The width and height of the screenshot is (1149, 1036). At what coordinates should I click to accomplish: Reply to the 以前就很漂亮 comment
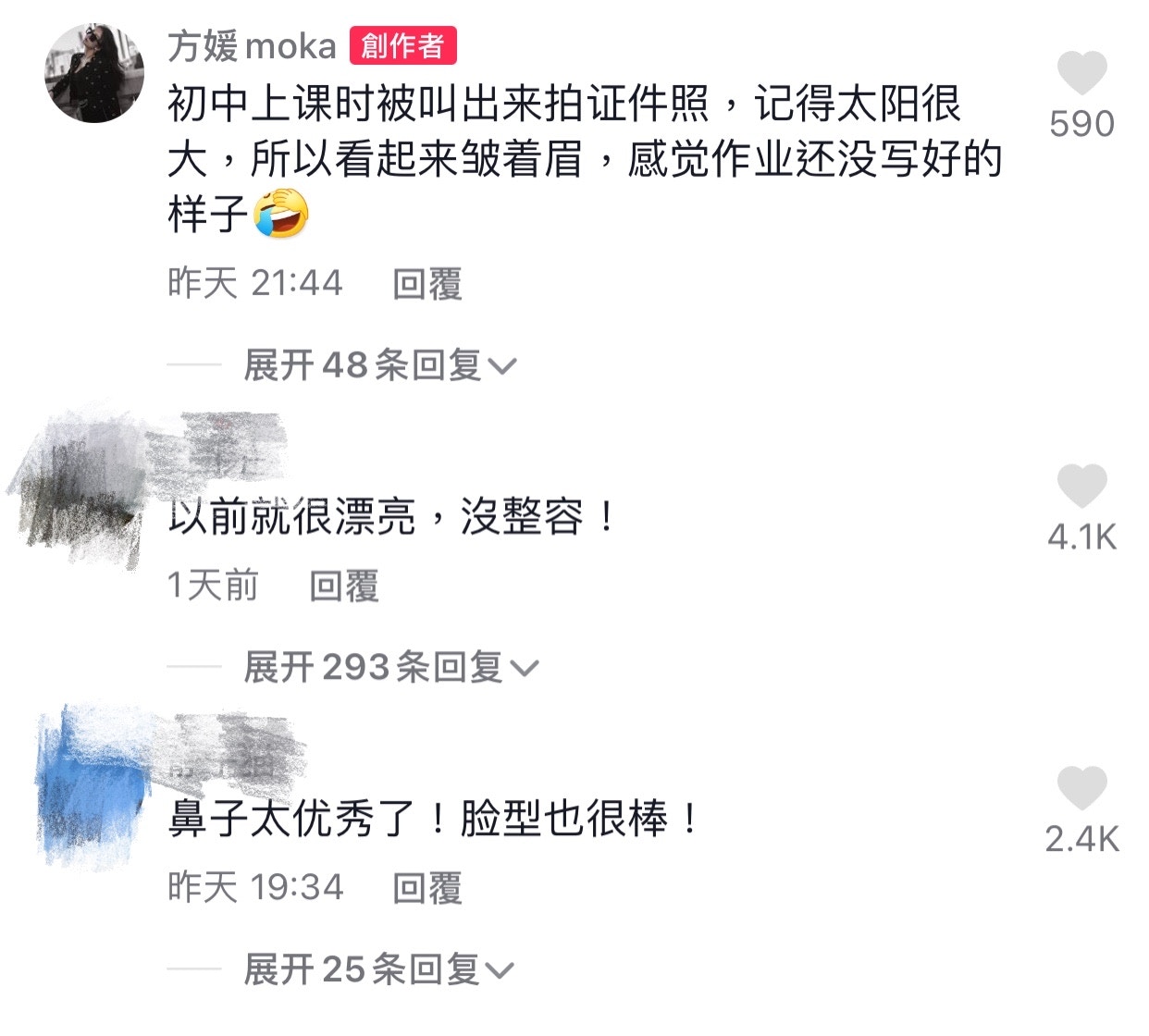click(343, 586)
